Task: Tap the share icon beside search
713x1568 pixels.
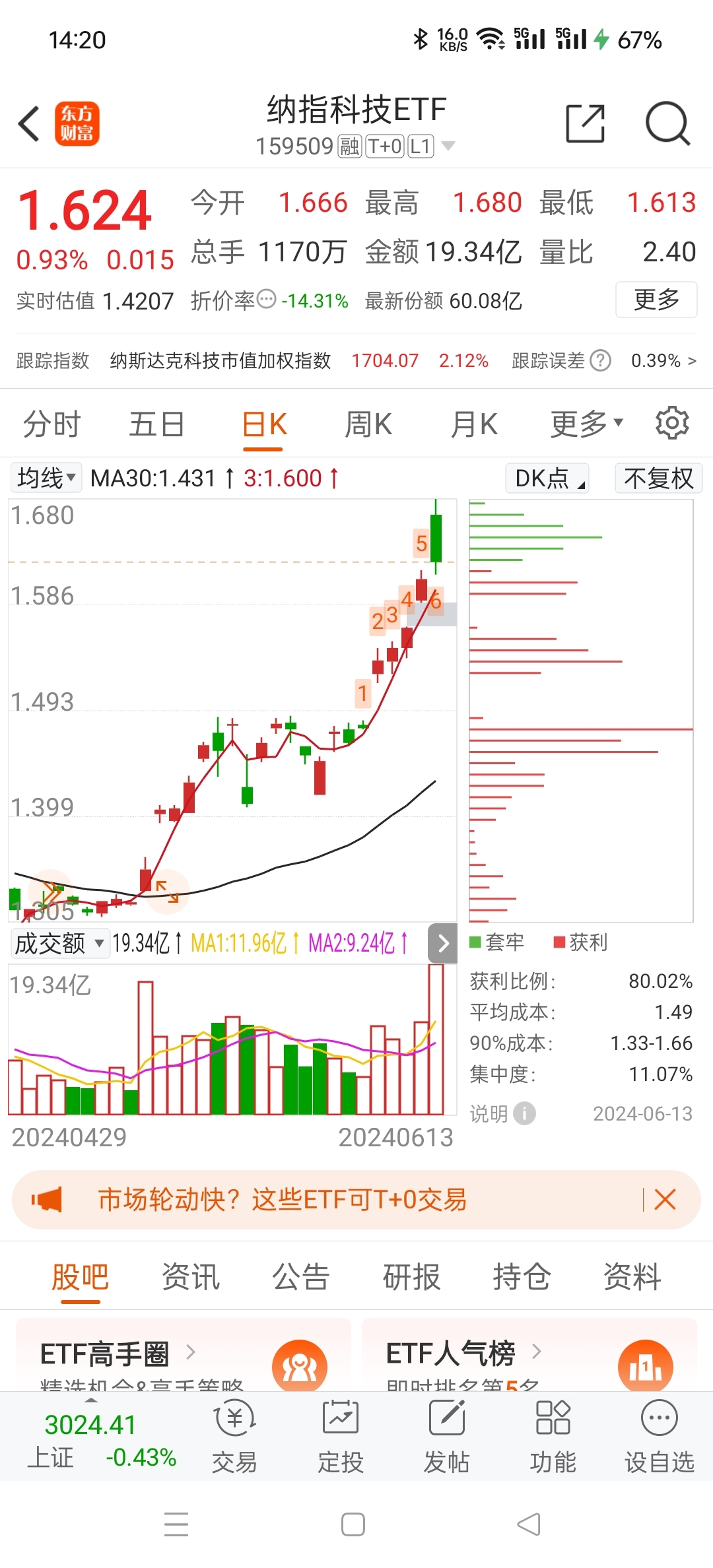Action: [584, 123]
